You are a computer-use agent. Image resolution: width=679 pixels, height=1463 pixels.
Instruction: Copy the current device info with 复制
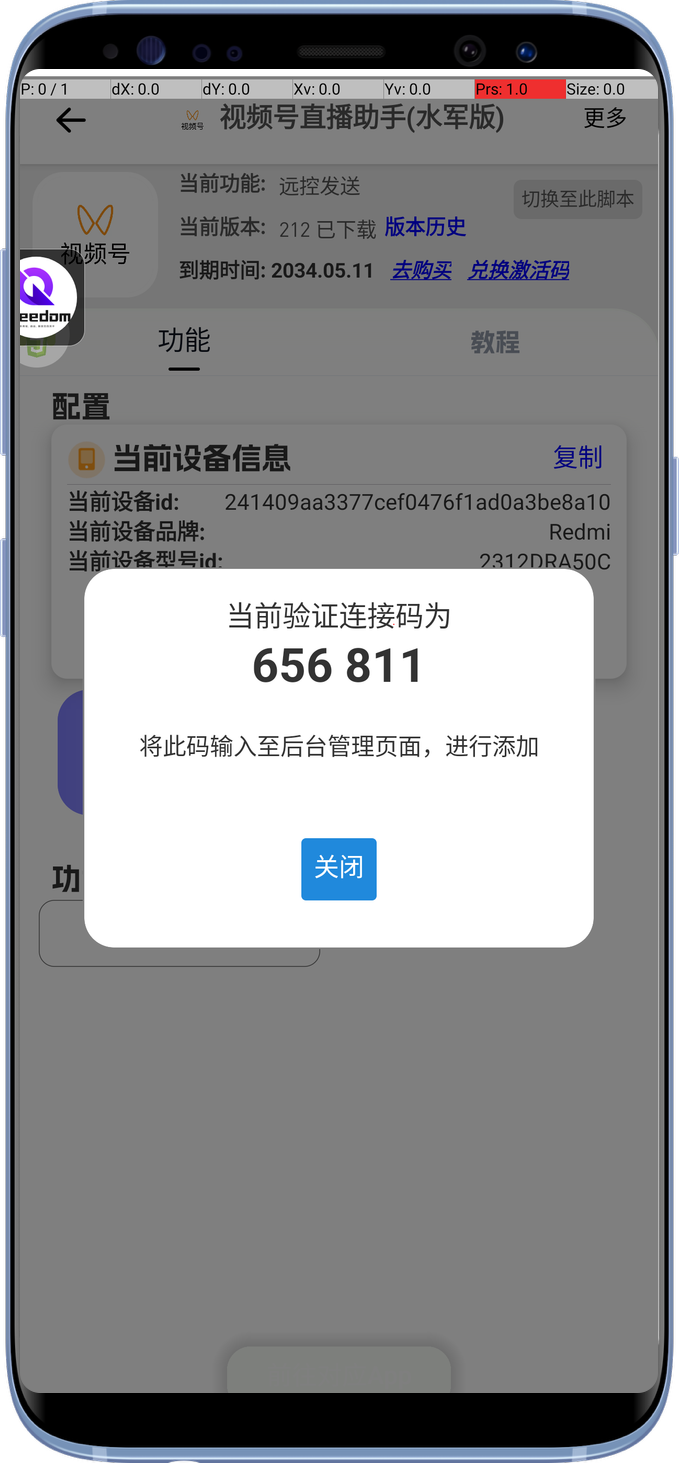pyautogui.click(x=578, y=458)
